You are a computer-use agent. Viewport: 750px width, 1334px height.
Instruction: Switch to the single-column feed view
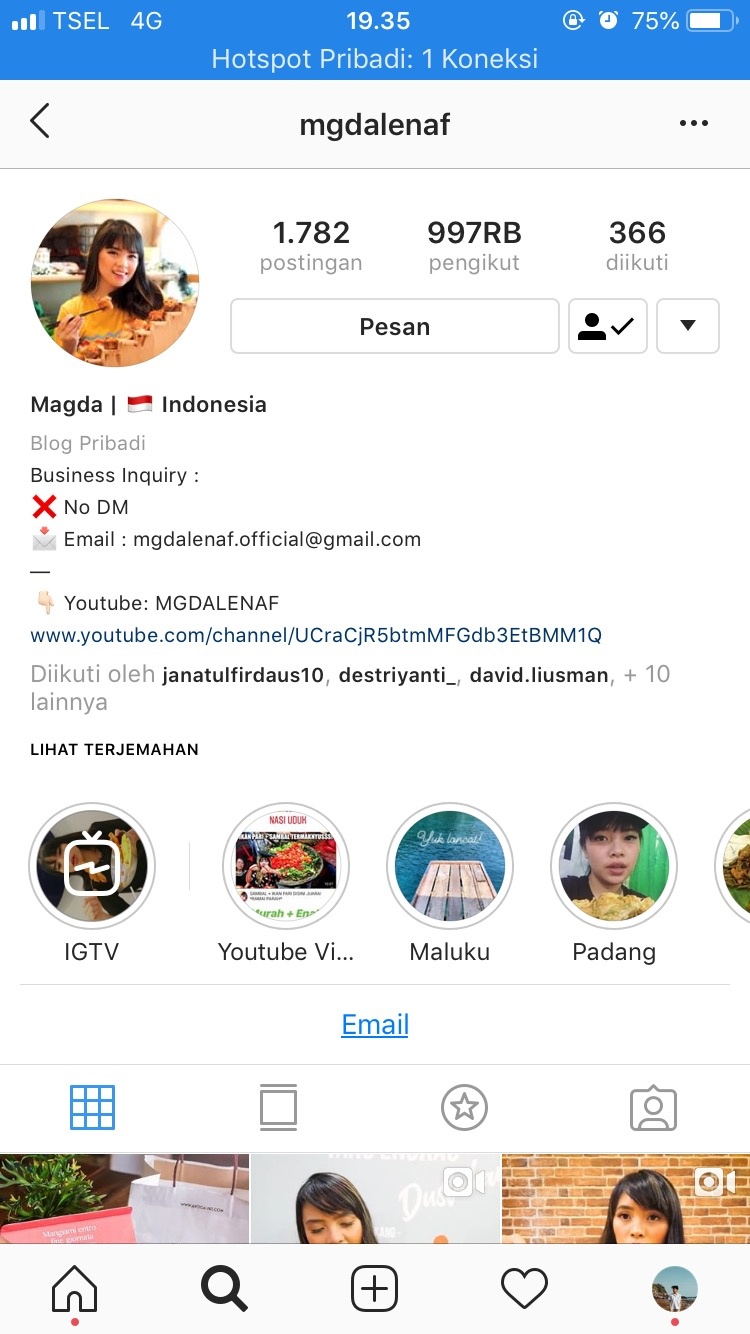tap(278, 1107)
